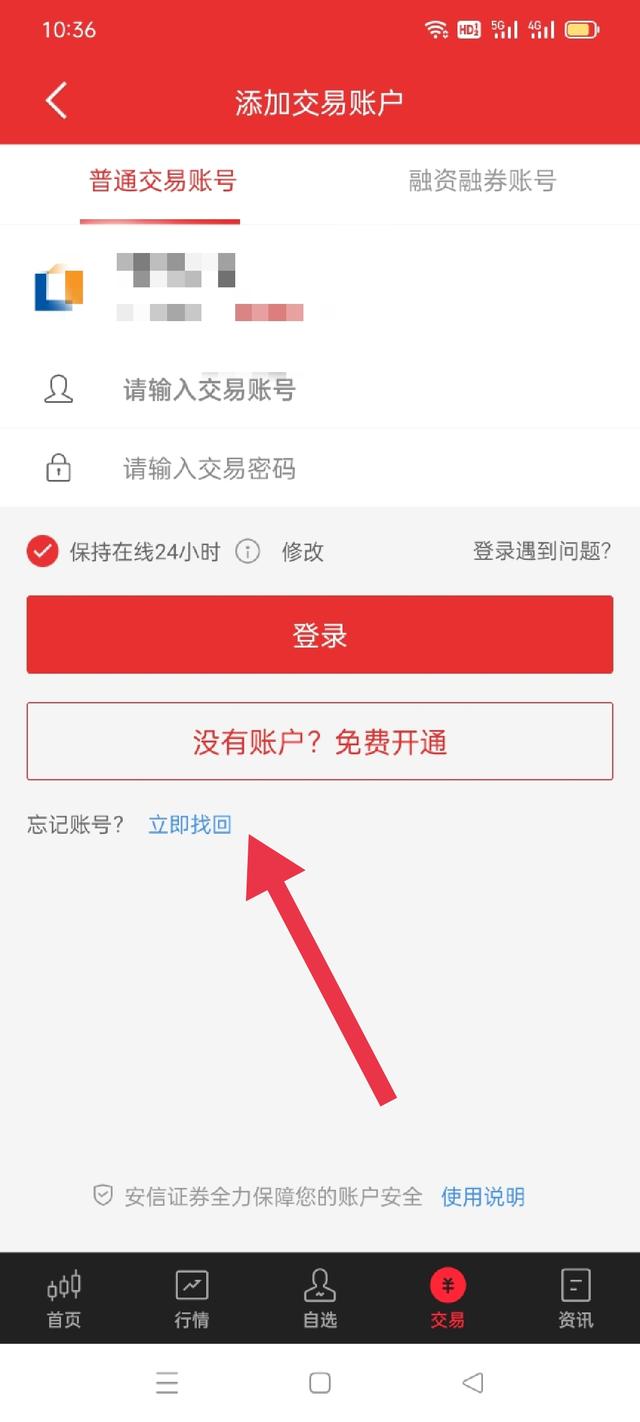Tap the system back button
640x1422 pixels.
(472, 1383)
